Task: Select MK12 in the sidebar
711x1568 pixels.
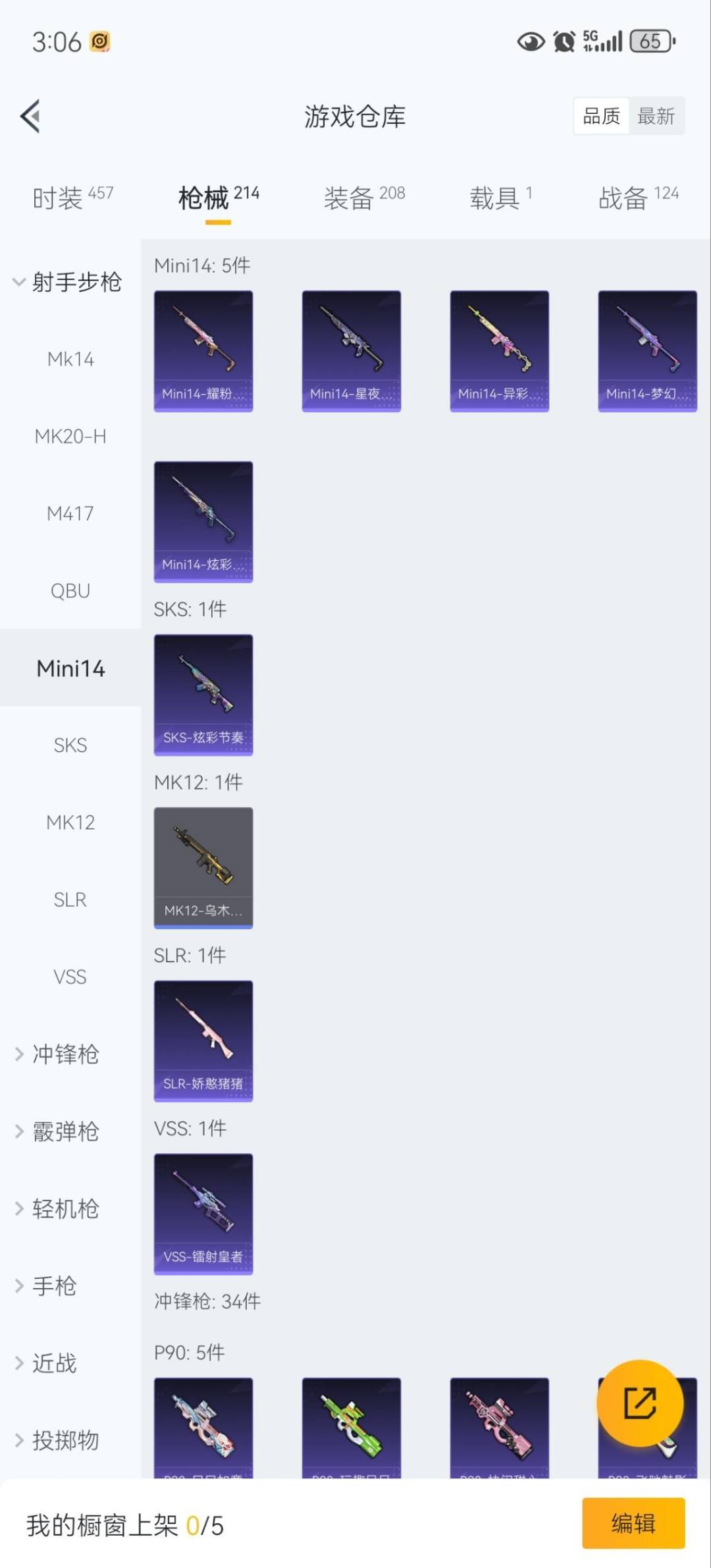Action: coord(70,822)
